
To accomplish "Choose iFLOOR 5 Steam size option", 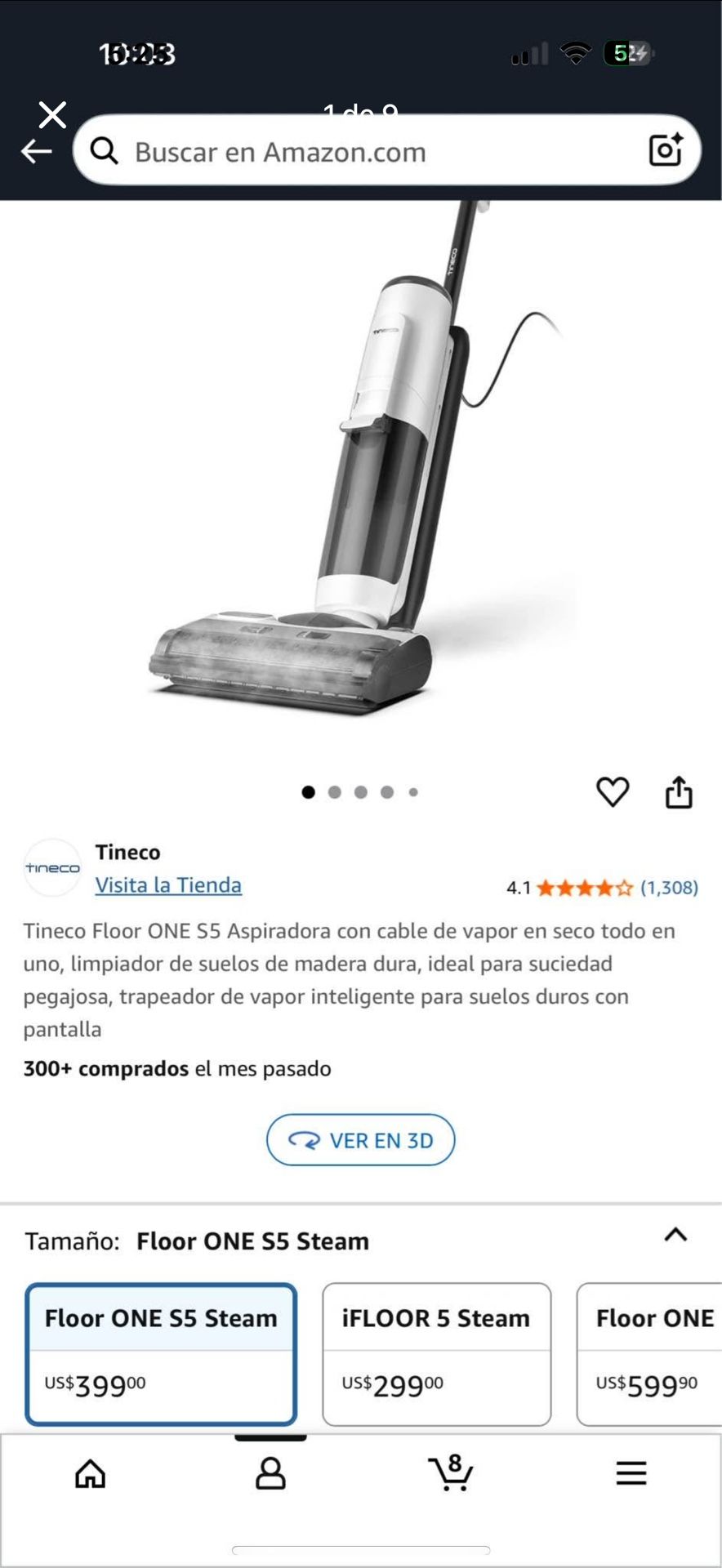I will [436, 1354].
